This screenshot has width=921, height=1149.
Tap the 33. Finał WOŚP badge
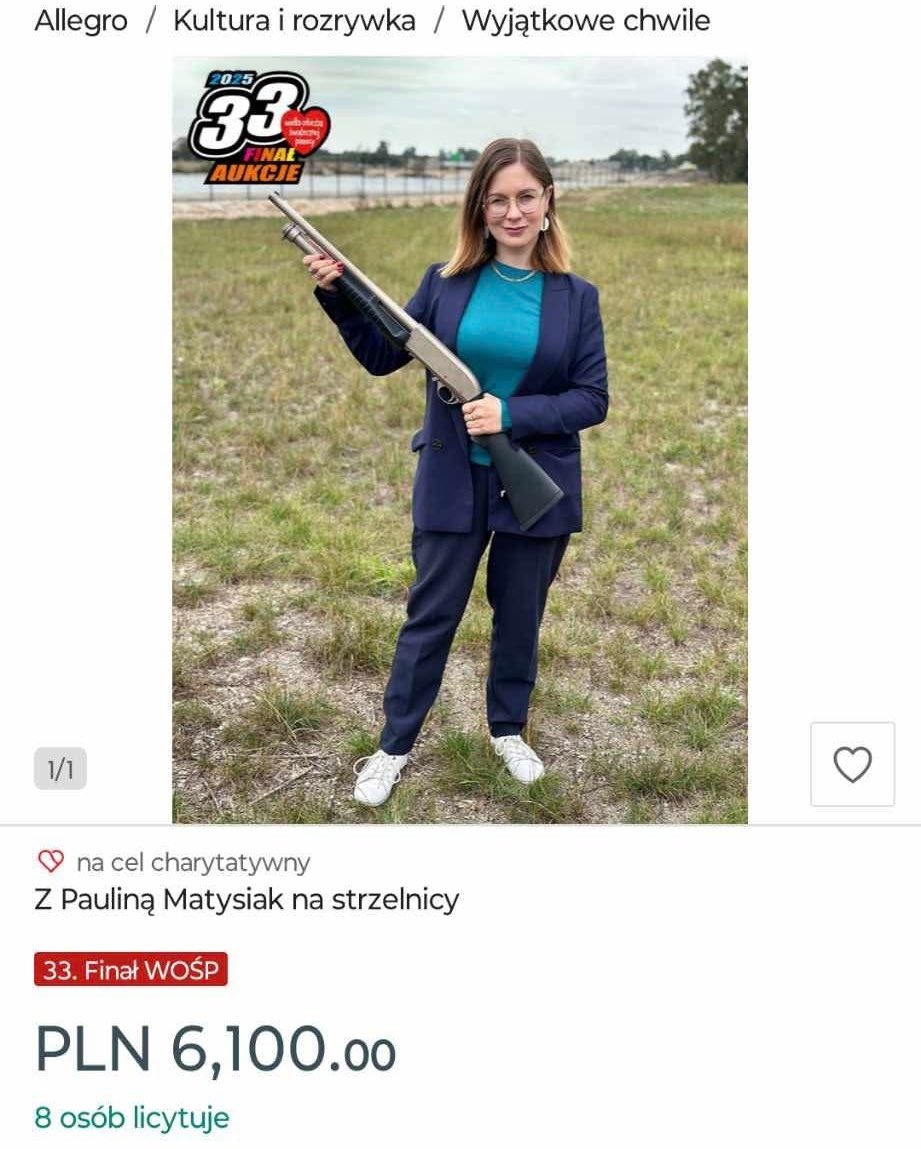131,969
